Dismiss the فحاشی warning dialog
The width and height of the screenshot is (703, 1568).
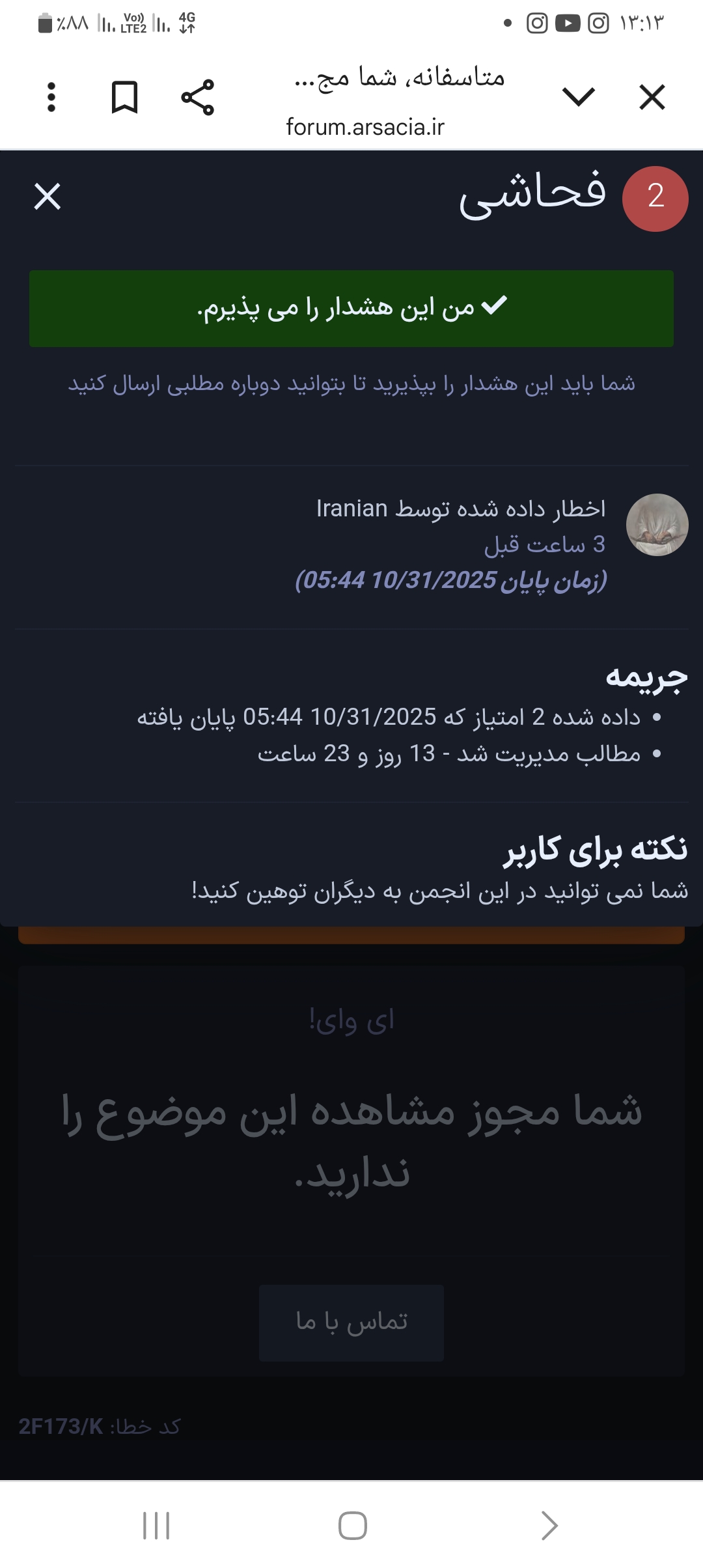click(48, 197)
